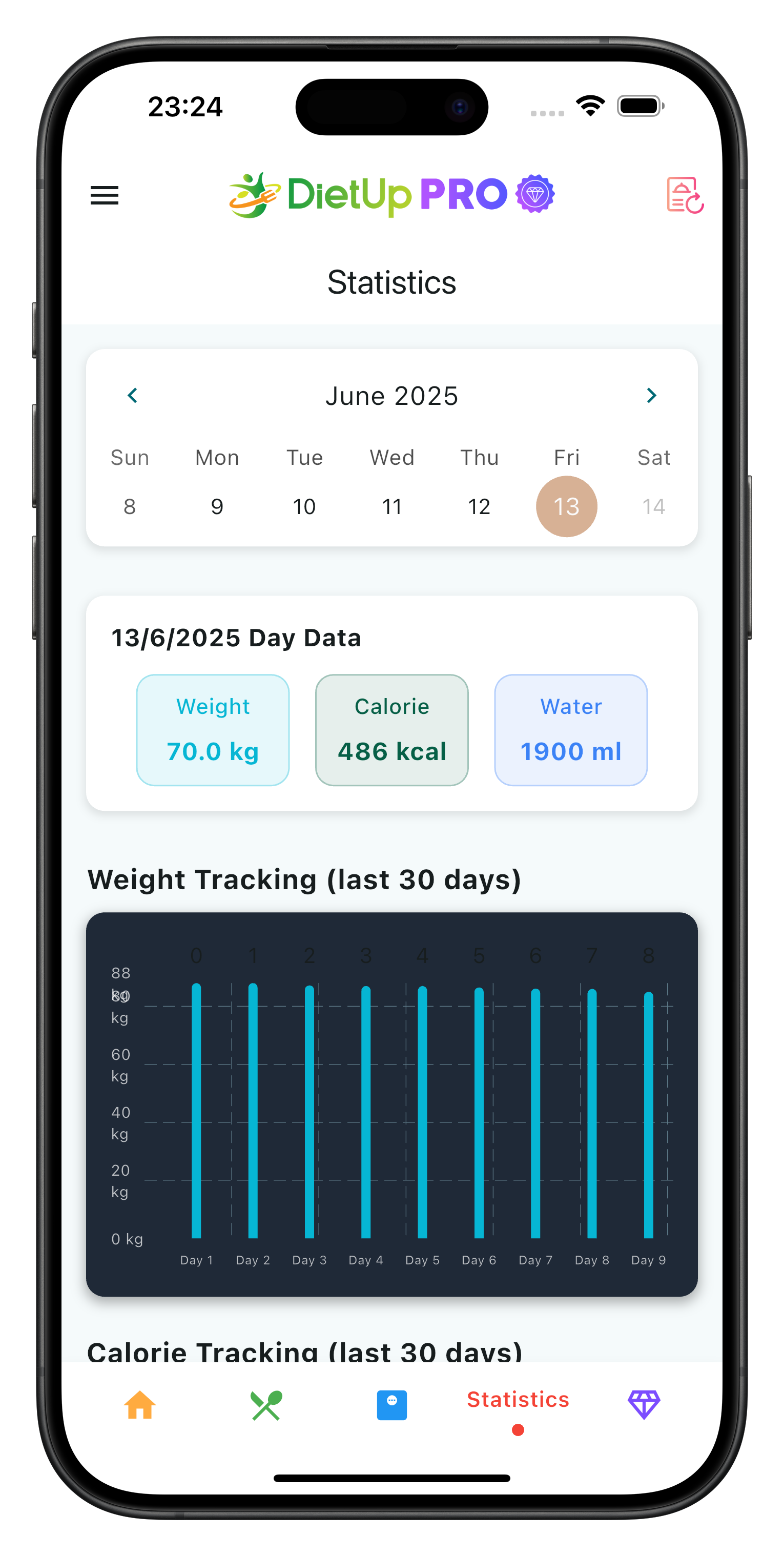The width and height of the screenshot is (784, 1556).
Task: Select Monday 9 in the calendar
Action: tap(217, 506)
